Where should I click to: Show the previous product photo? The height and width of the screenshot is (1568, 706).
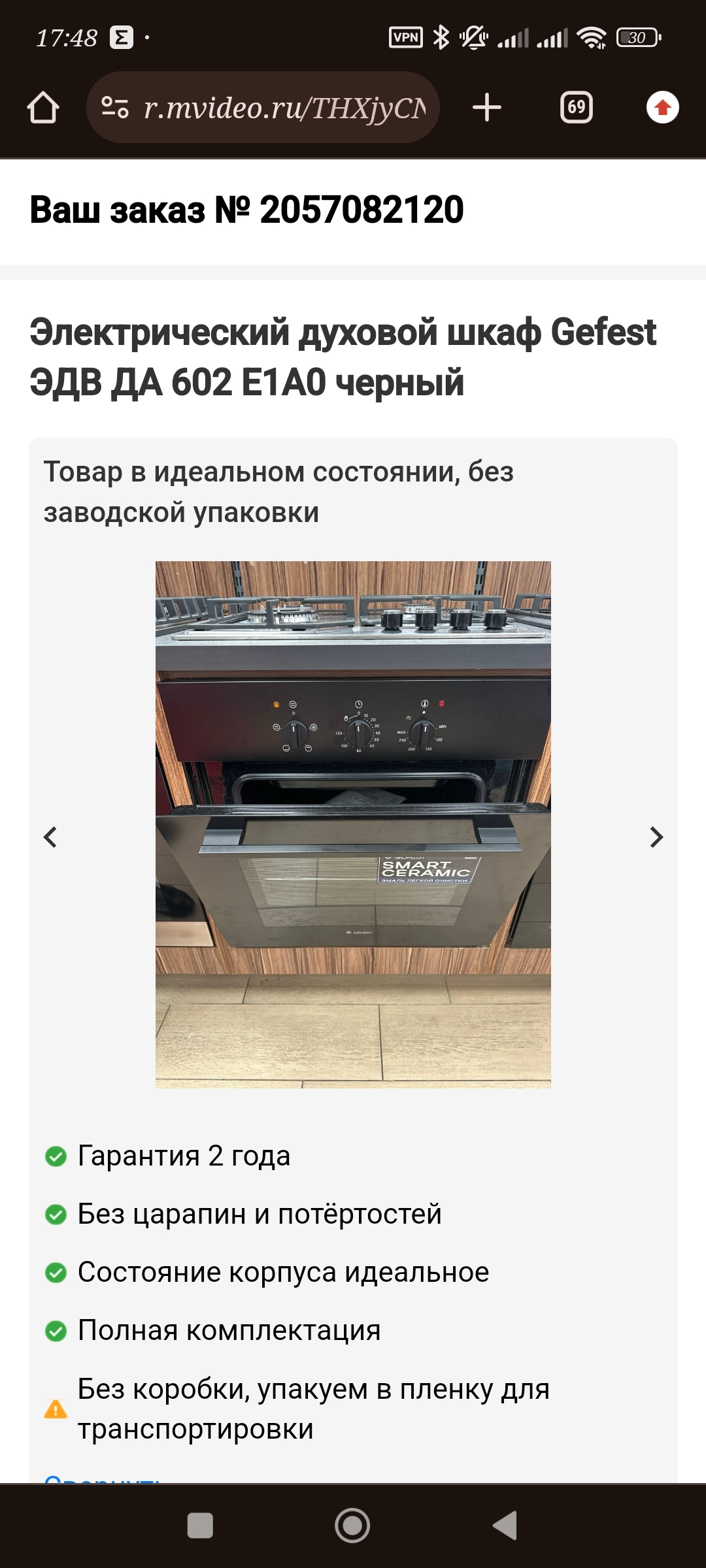[50, 837]
